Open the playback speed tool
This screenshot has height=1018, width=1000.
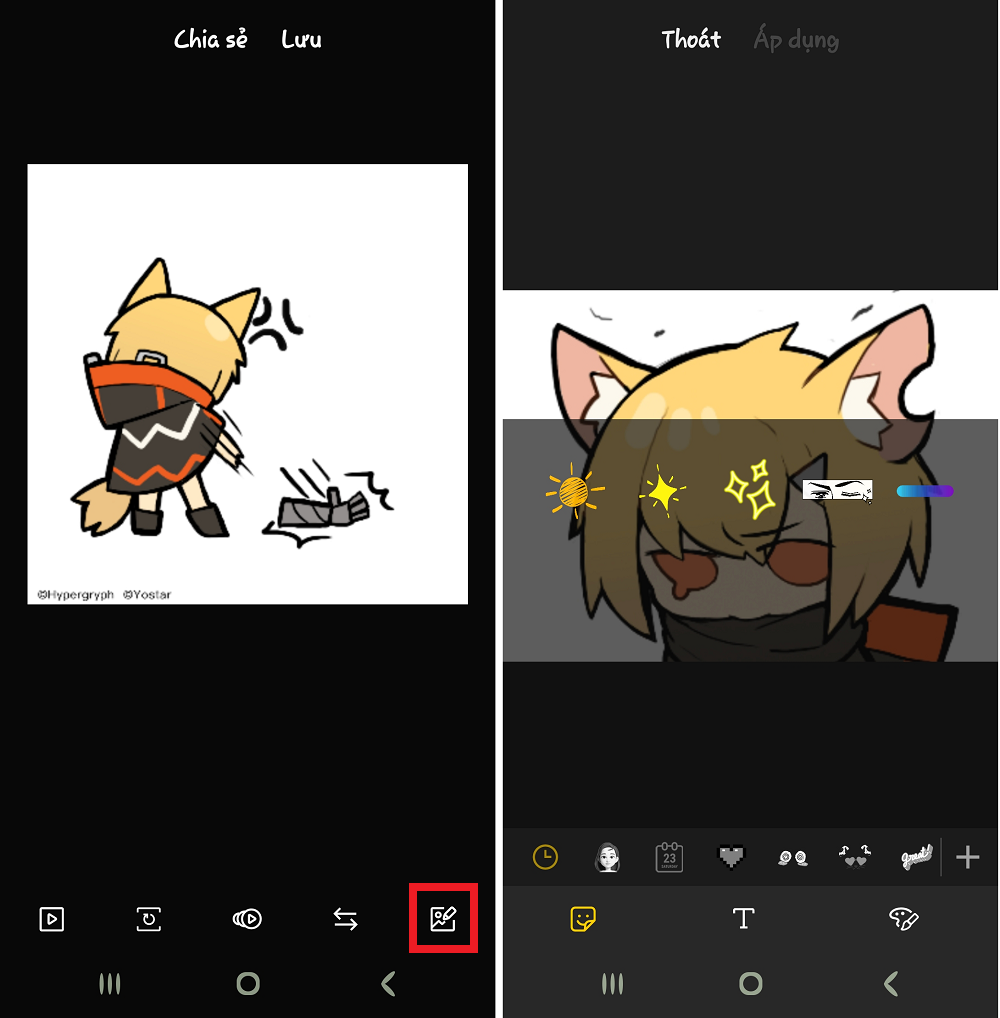tap(247, 919)
